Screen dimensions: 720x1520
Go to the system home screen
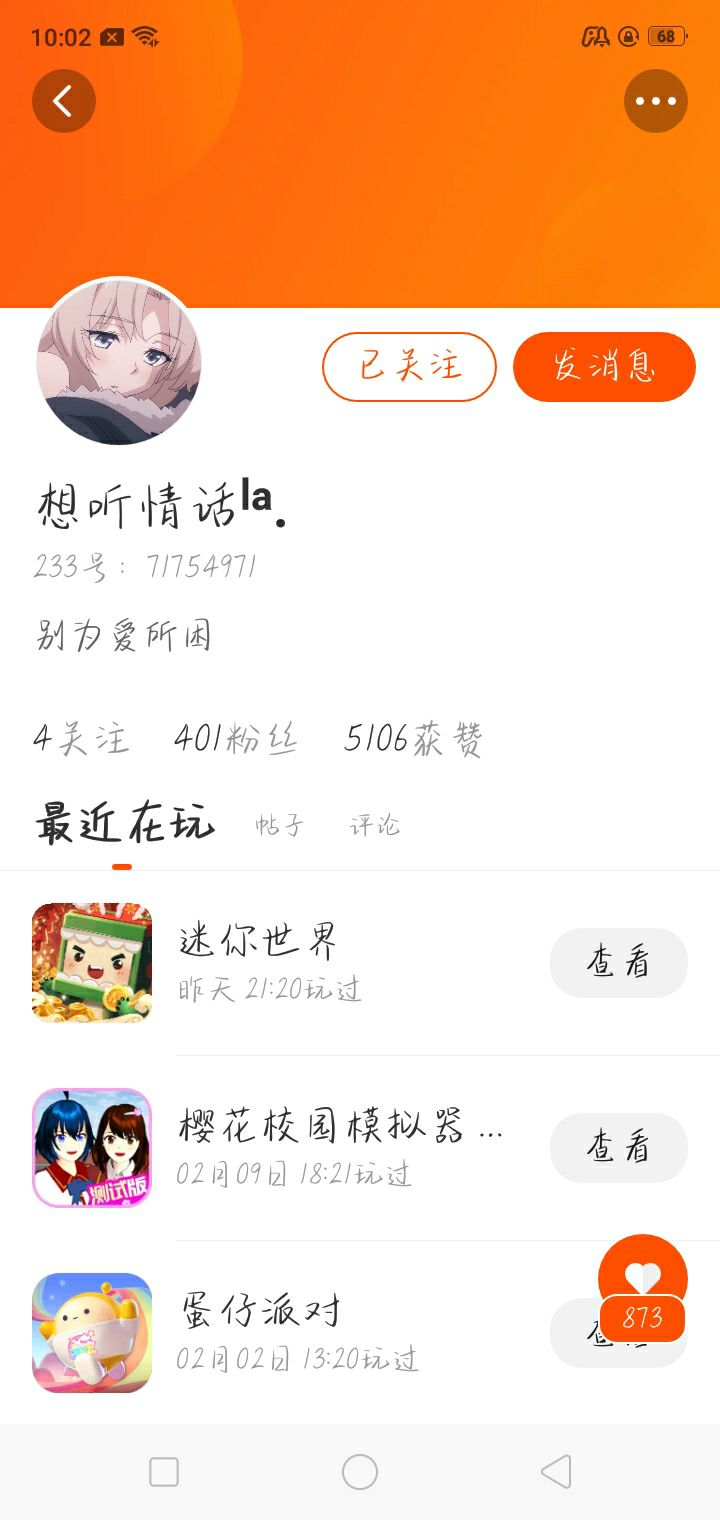(x=360, y=1472)
